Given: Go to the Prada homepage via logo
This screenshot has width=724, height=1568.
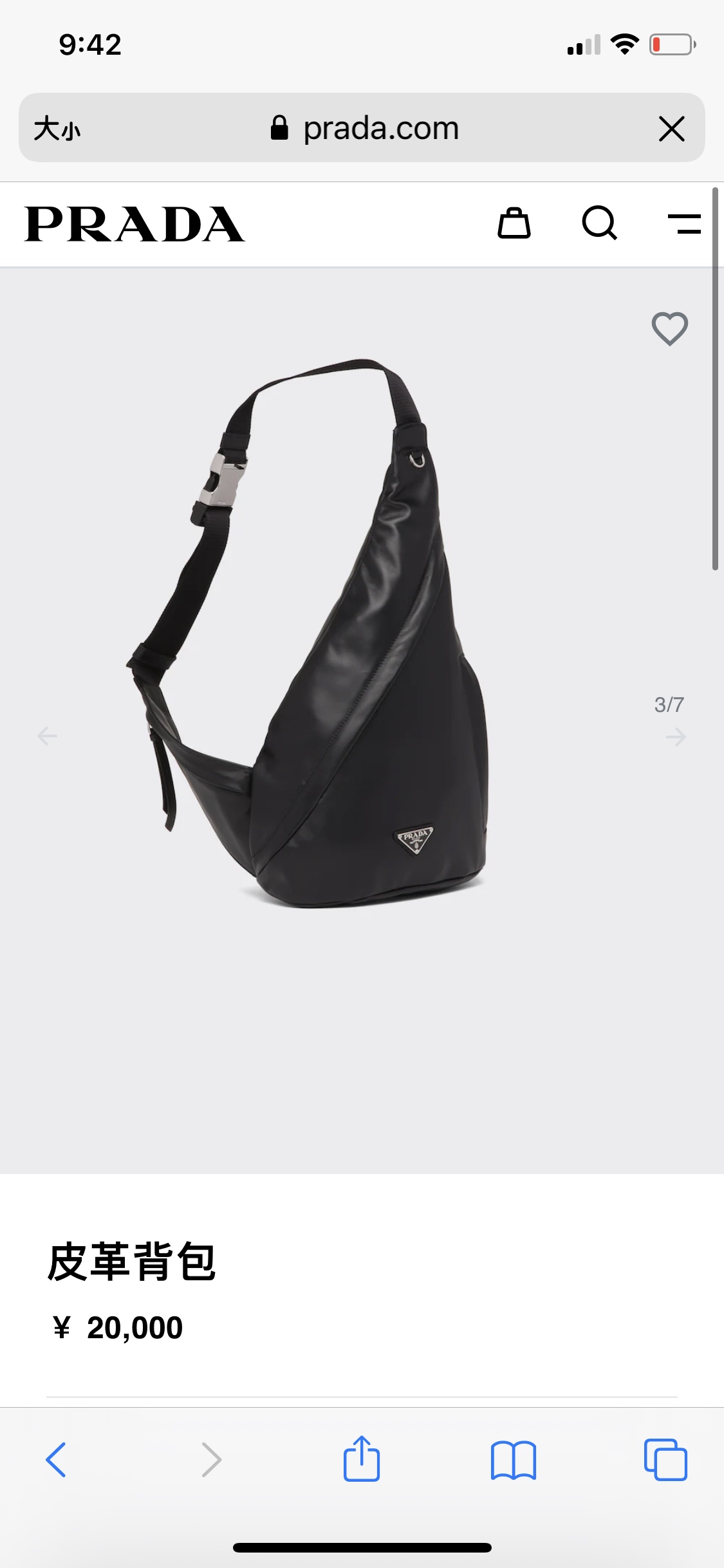Looking at the screenshot, I should (x=135, y=225).
